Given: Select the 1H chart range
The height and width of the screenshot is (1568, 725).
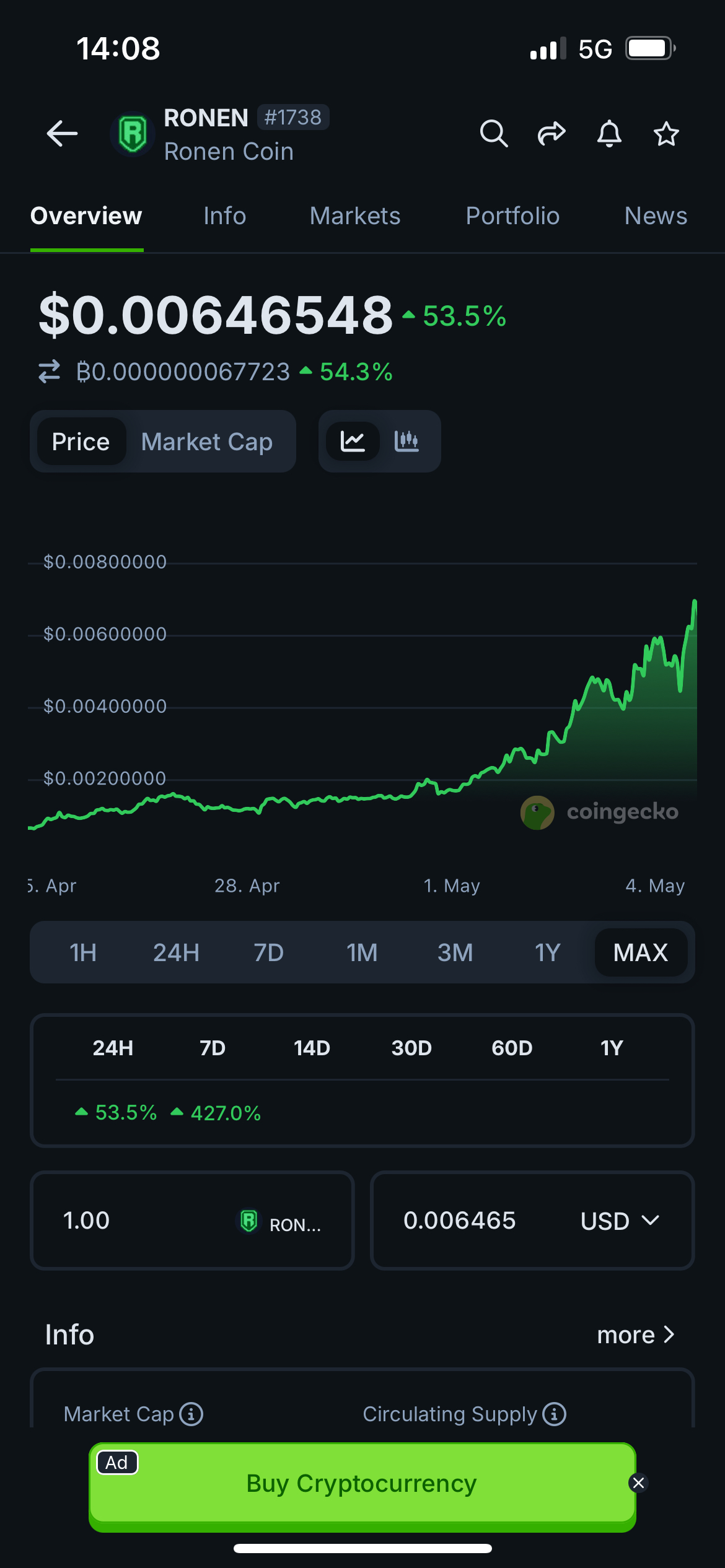Looking at the screenshot, I should [x=83, y=952].
